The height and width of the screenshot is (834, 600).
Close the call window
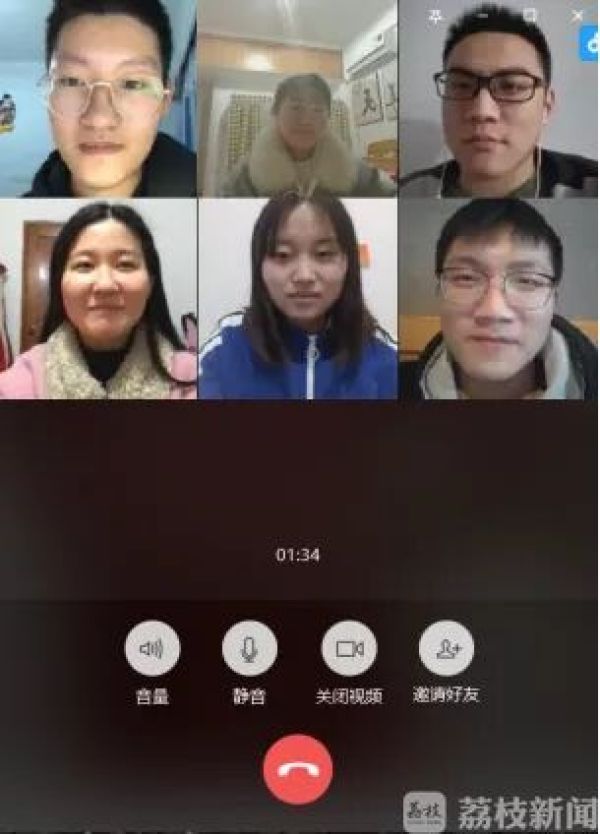(578, 16)
